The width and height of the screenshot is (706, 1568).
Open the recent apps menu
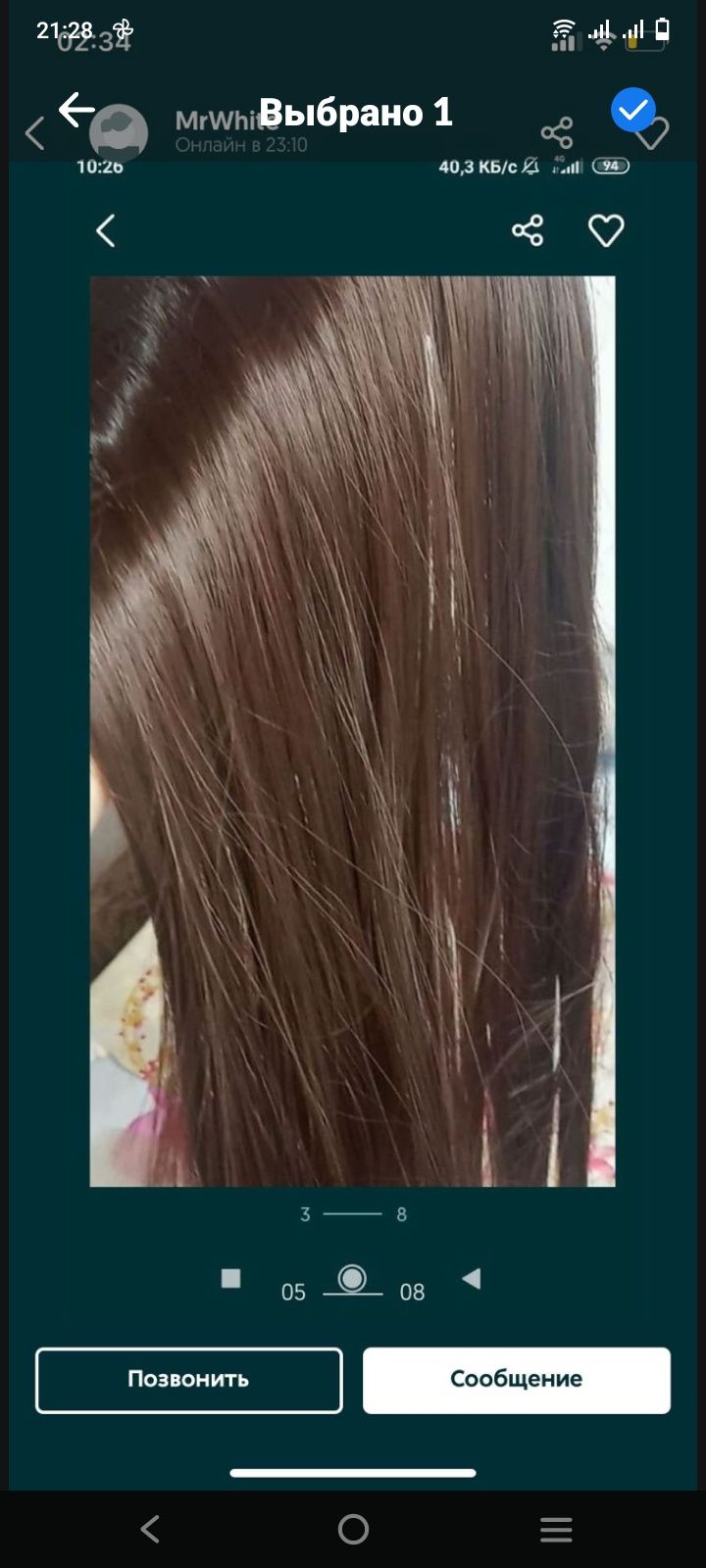pyautogui.click(x=556, y=1529)
